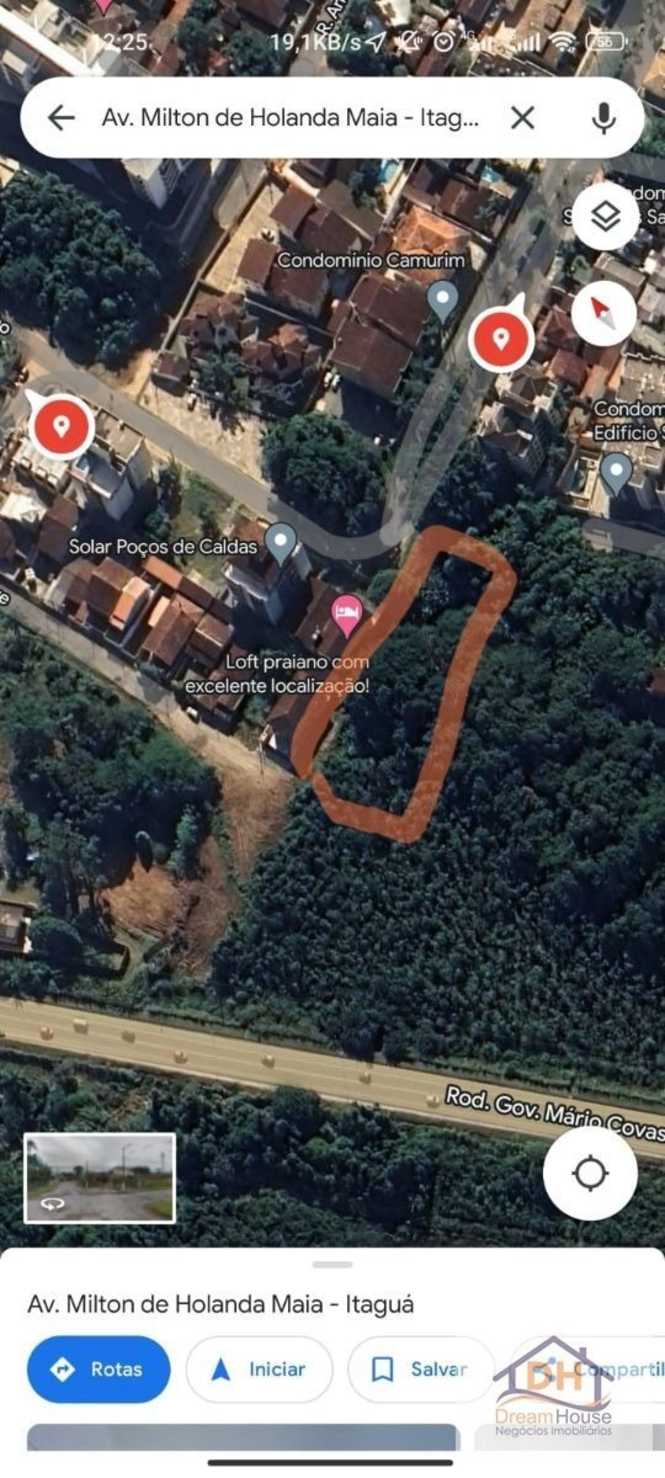Share this location via Compartilhar
Image resolution: width=665 pixels, height=1478 pixels.
(x=590, y=1369)
